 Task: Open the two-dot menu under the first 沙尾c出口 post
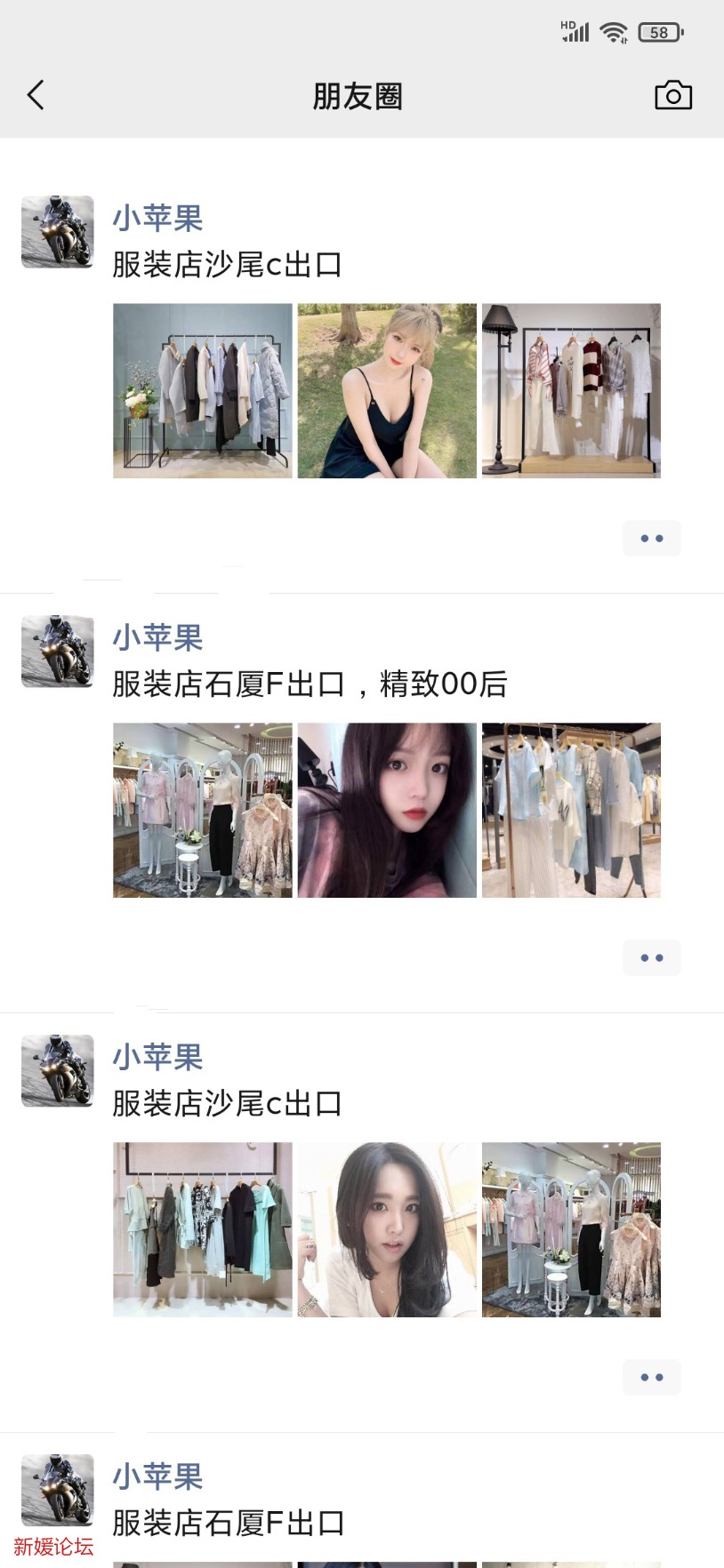tap(651, 539)
